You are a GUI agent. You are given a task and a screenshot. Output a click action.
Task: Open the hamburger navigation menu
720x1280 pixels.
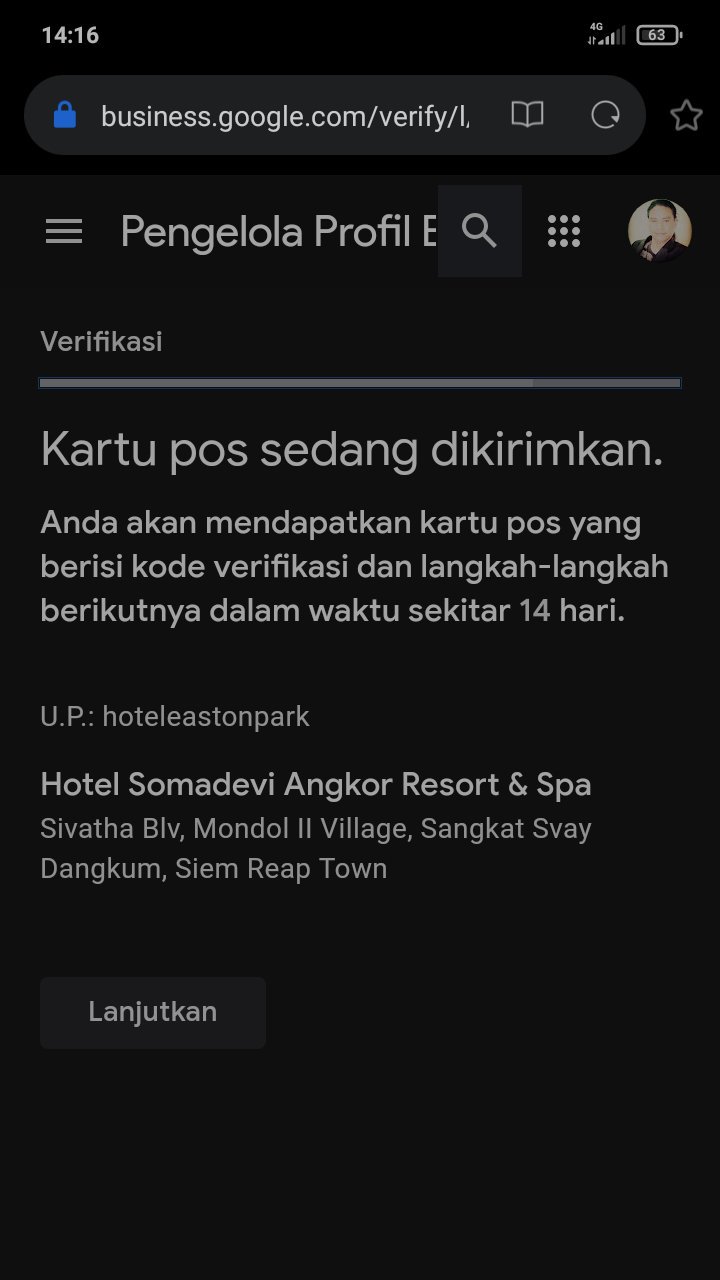64,232
